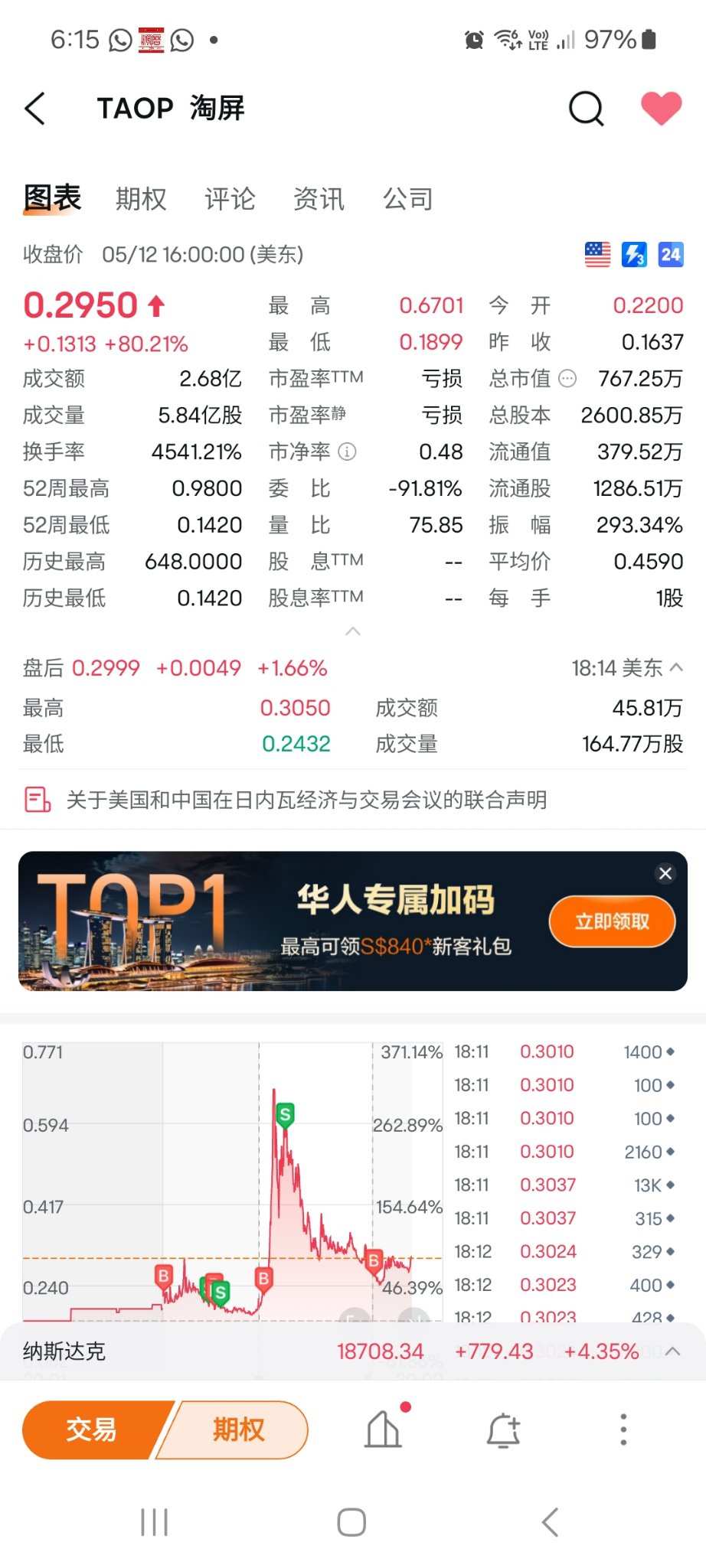
Task: Collapse the stock details panel chevron
Action: coord(353,631)
